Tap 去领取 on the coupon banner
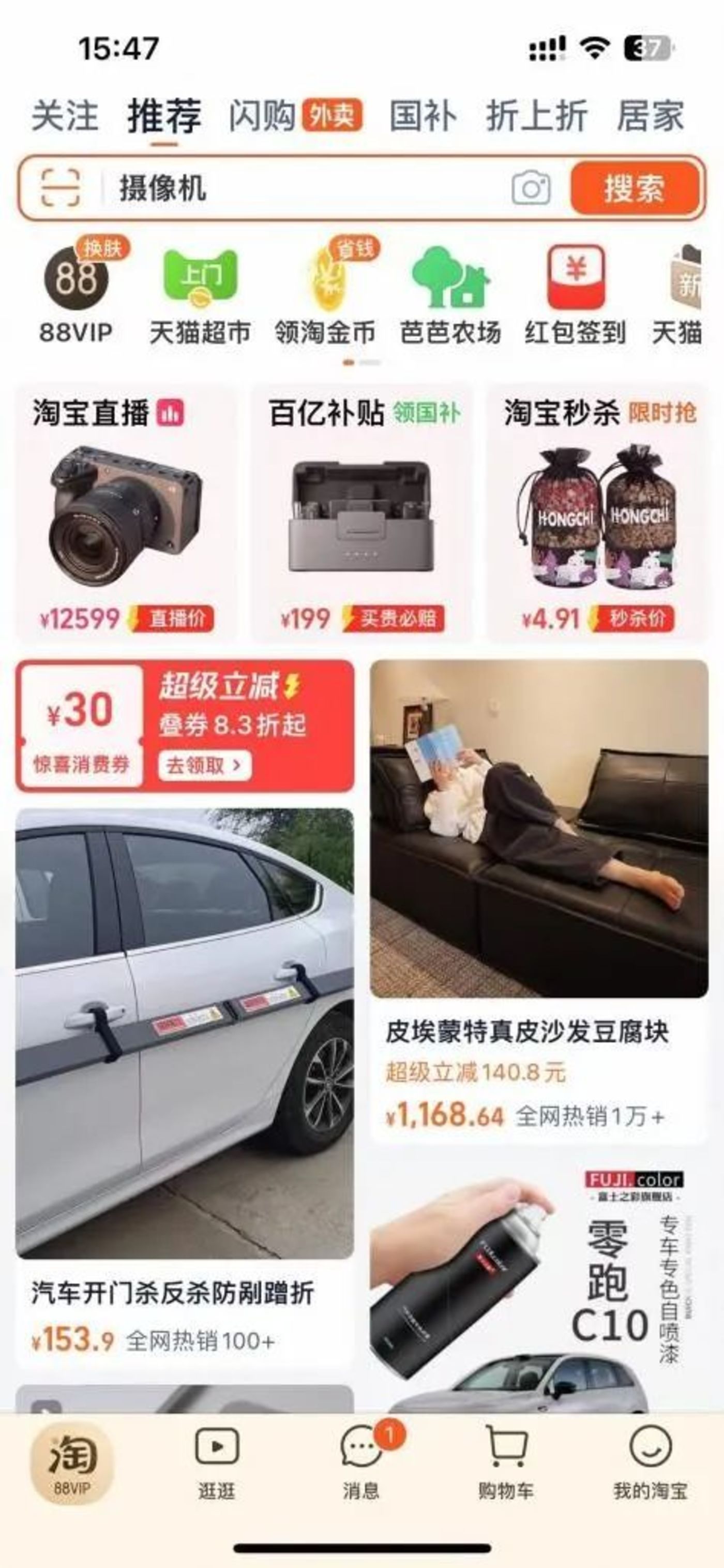Image resolution: width=724 pixels, height=1568 pixels. tap(204, 765)
